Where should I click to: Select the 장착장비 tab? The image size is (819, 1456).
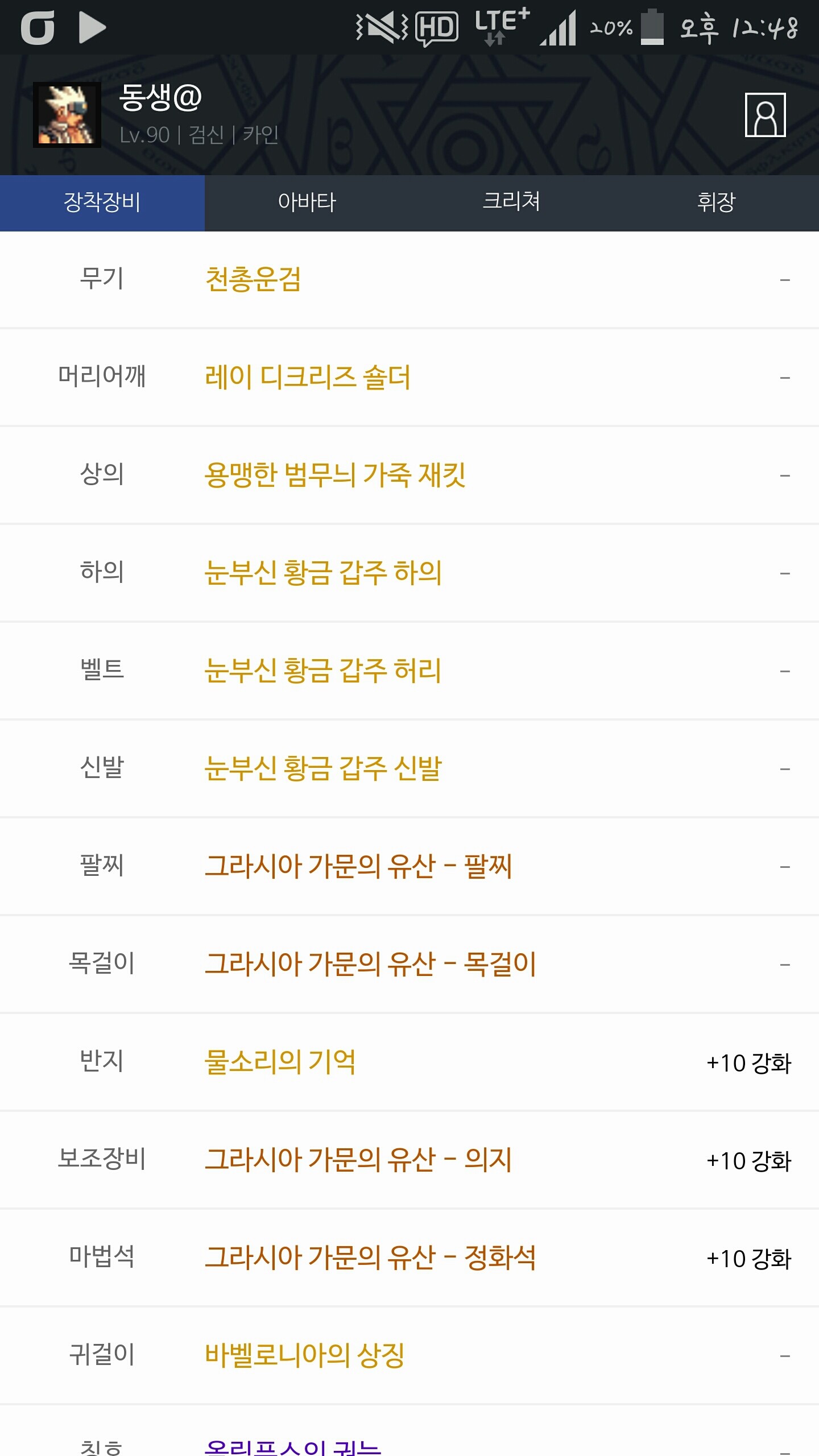[102, 202]
